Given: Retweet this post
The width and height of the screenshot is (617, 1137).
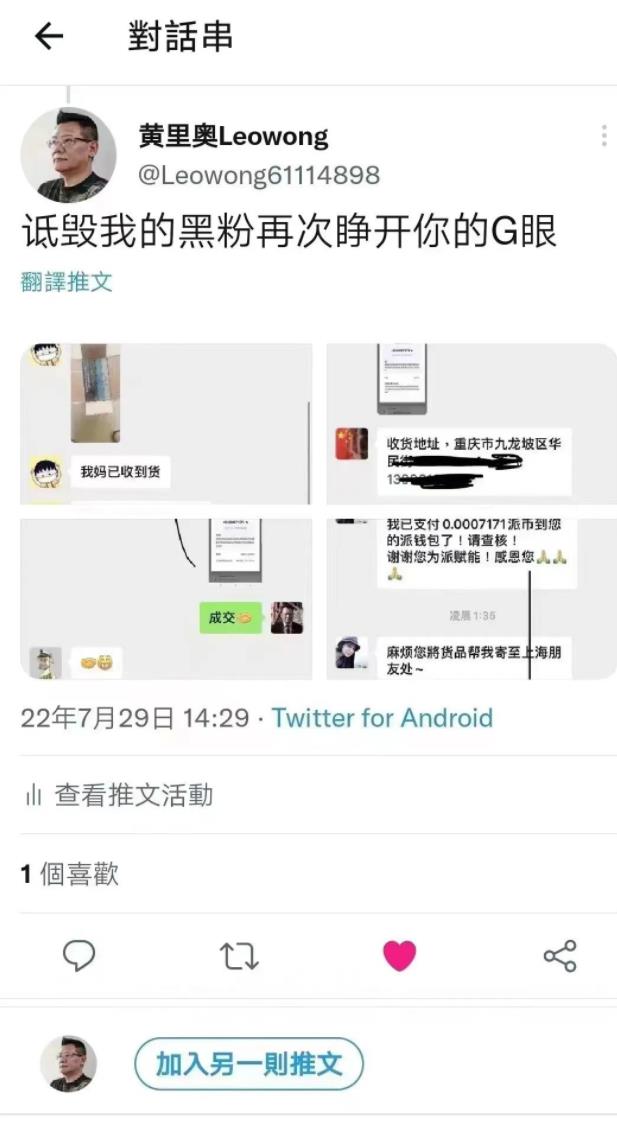Looking at the screenshot, I should coord(239,956).
